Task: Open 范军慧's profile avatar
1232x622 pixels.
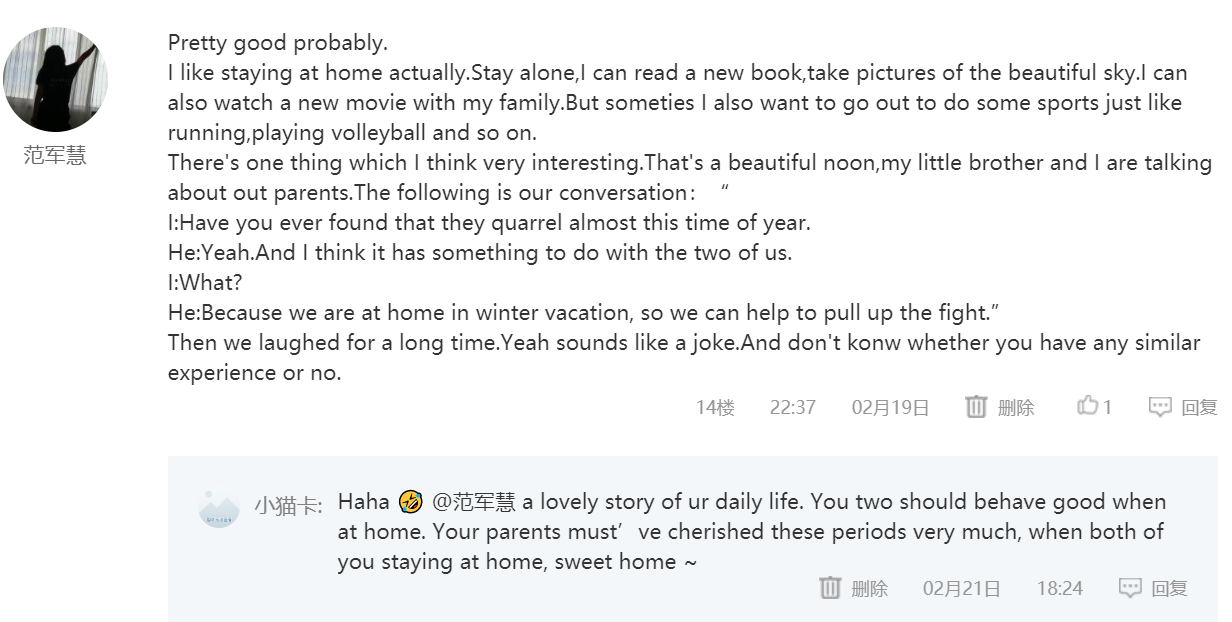Action: click(x=55, y=80)
